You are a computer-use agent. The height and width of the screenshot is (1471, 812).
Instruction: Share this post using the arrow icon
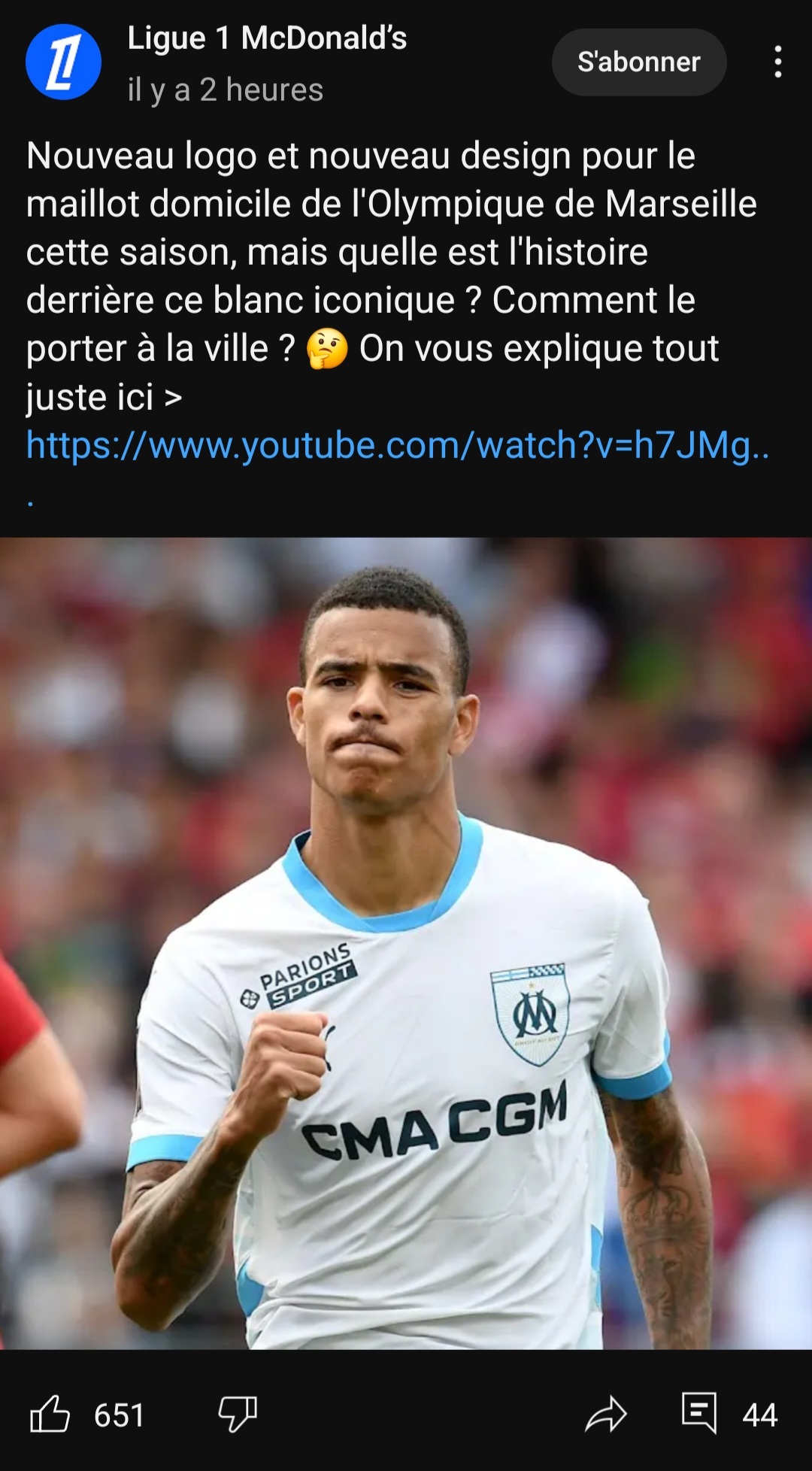coord(605,1415)
